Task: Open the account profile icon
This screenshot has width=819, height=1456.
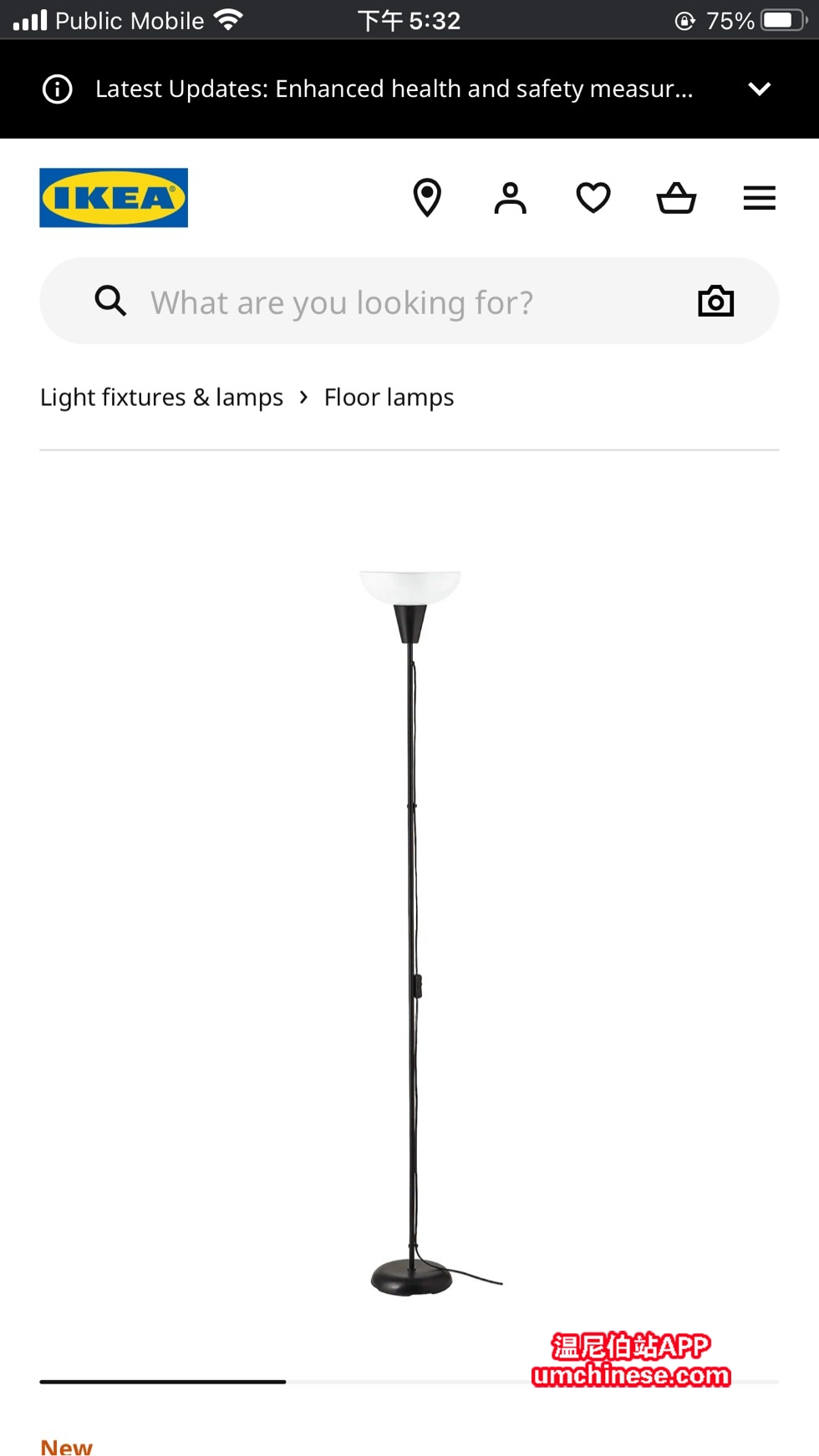Action: pos(510,198)
